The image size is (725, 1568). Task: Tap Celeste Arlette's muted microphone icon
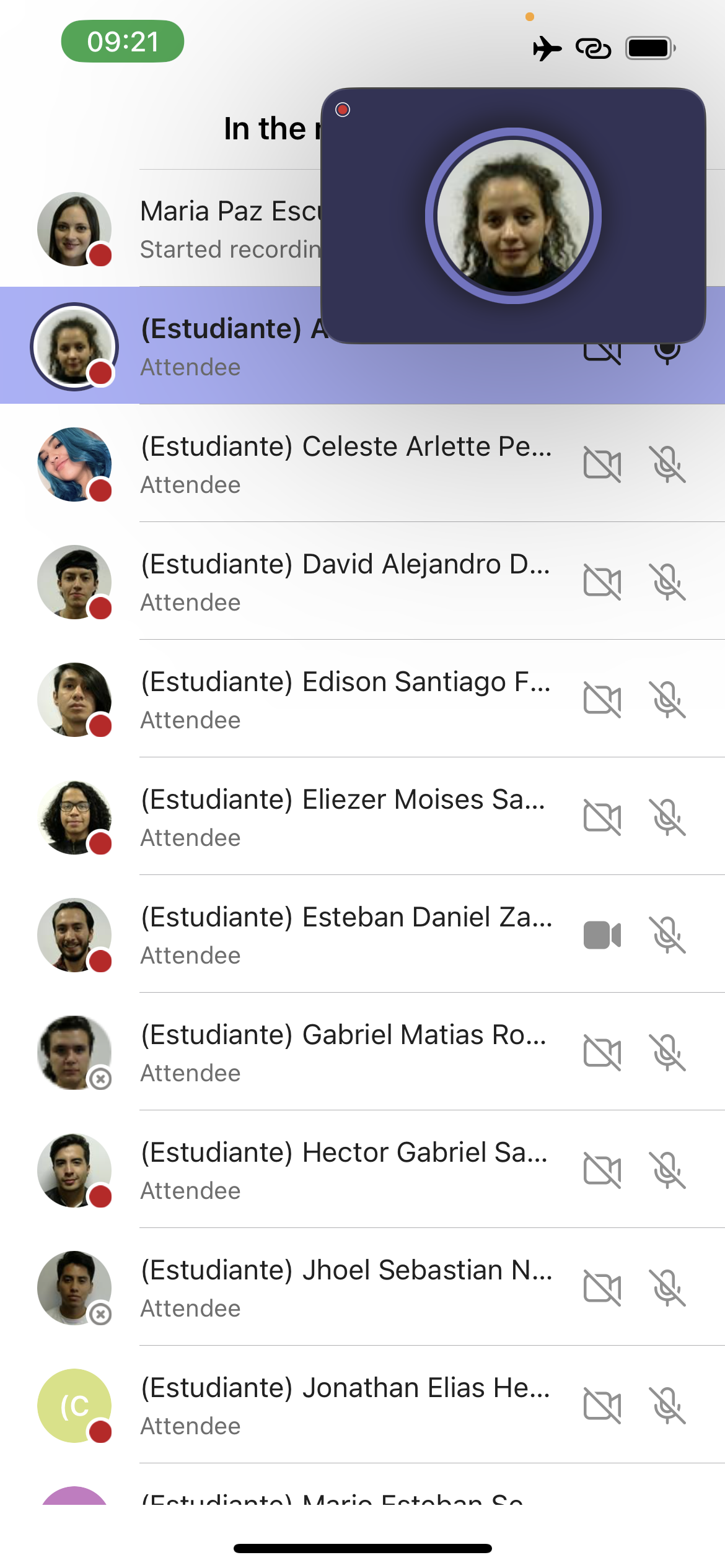pyautogui.click(x=667, y=464)
